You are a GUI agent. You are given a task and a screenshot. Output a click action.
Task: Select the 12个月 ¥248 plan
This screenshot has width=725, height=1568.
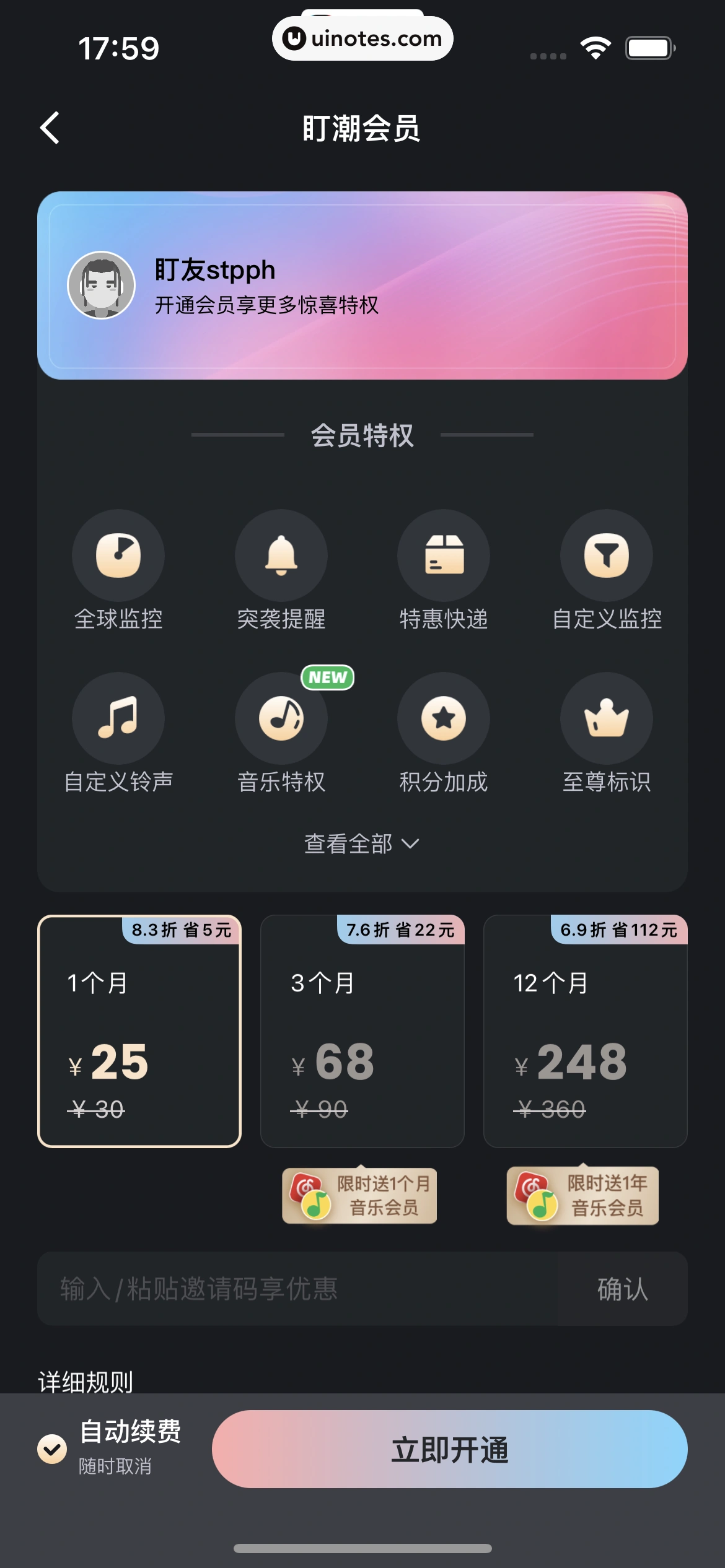click(x=585, y=1031)
